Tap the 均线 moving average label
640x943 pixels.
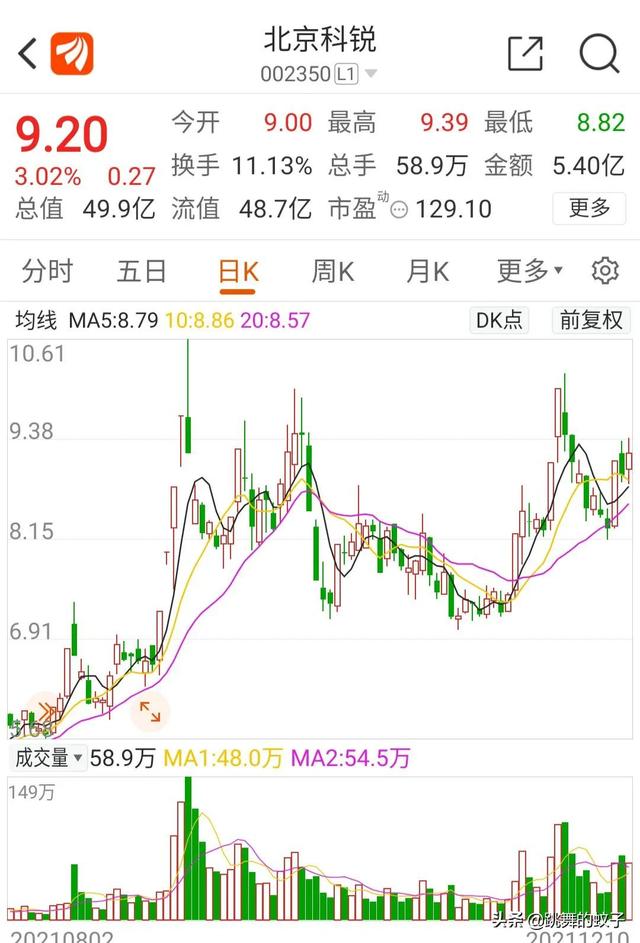(36, 321)
